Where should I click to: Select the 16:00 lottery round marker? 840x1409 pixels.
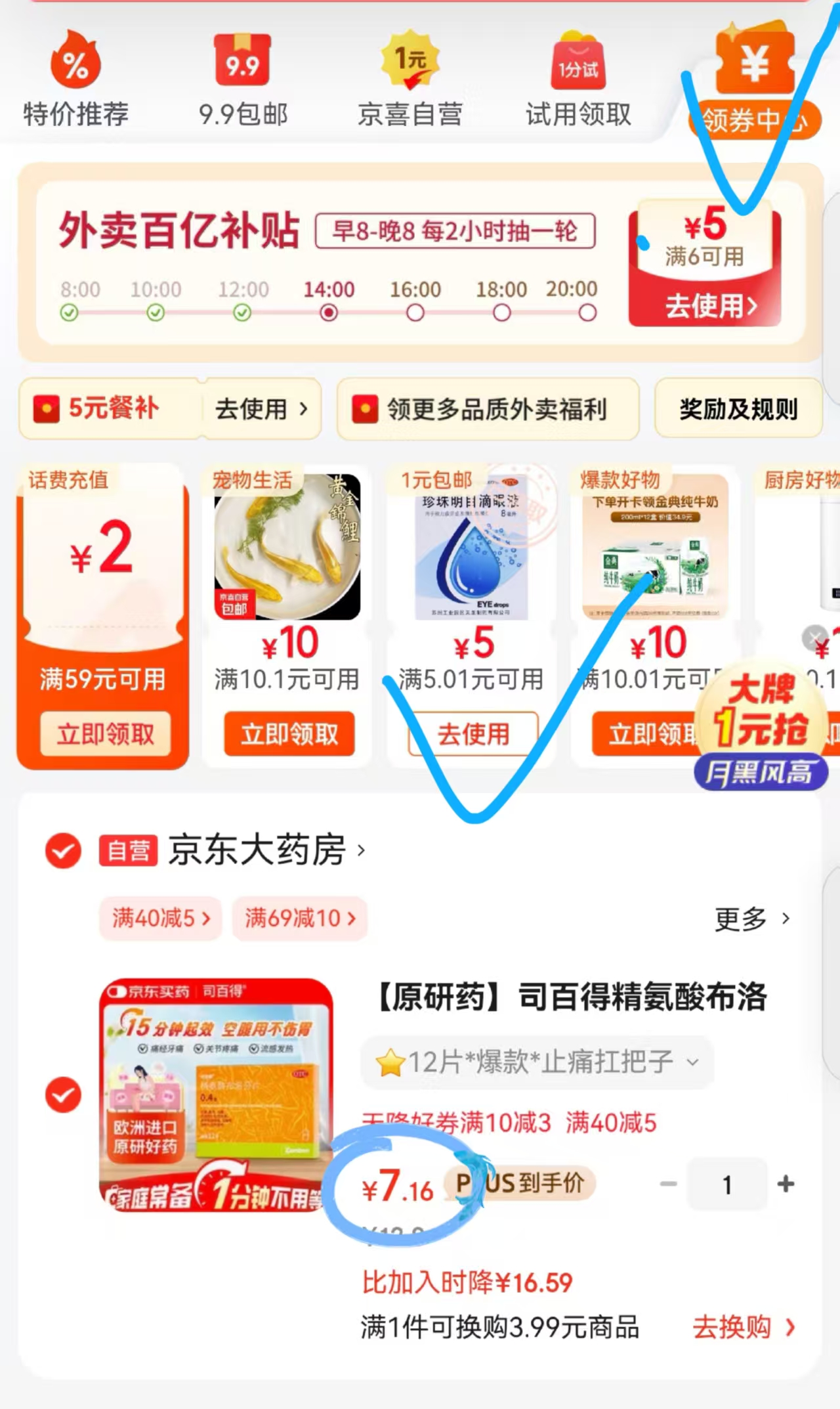coord(415,314)
